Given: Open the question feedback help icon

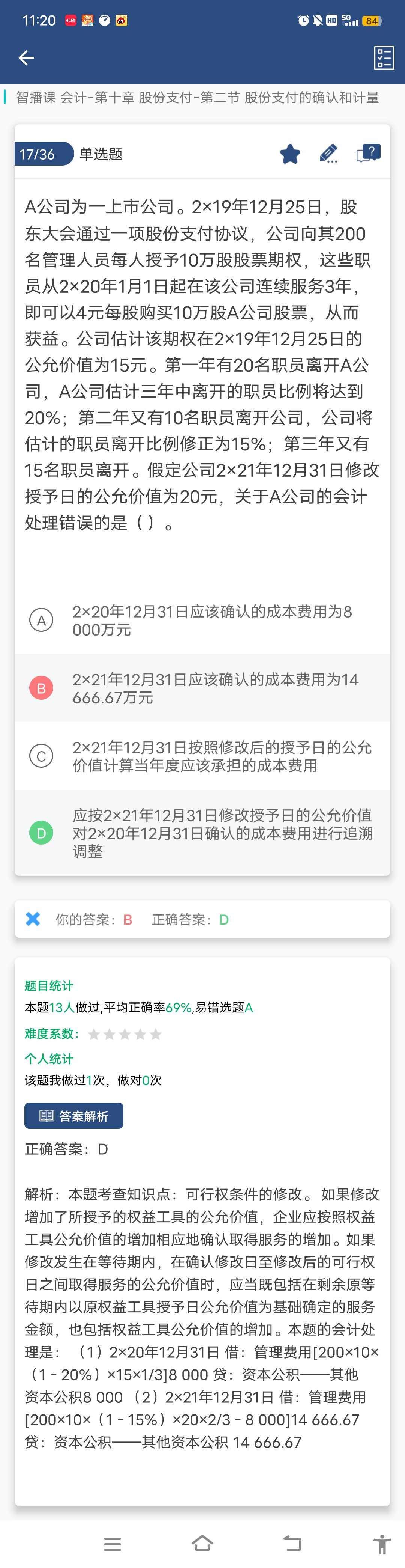Looking at the screenshot, I should (368, 154).
